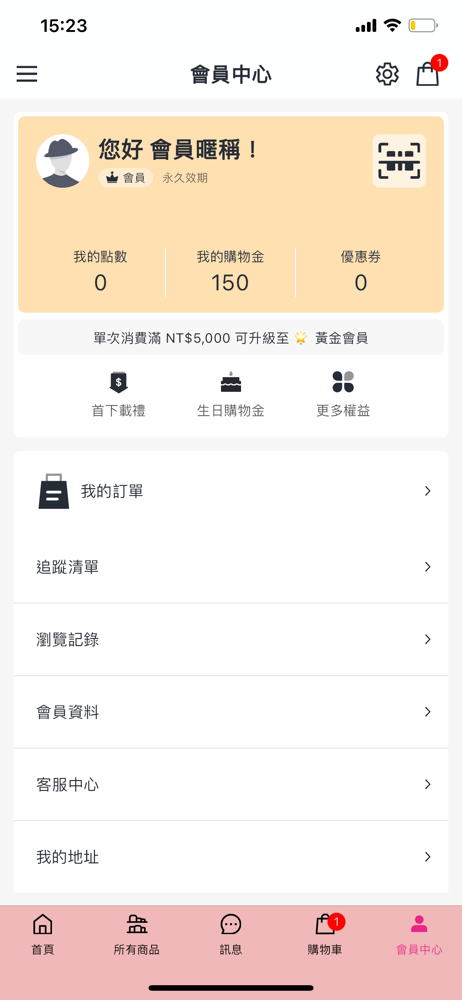Open 我的訂單 row
Image resolution: width=462 pixels, height=1000 pixels.
[231, 491]
